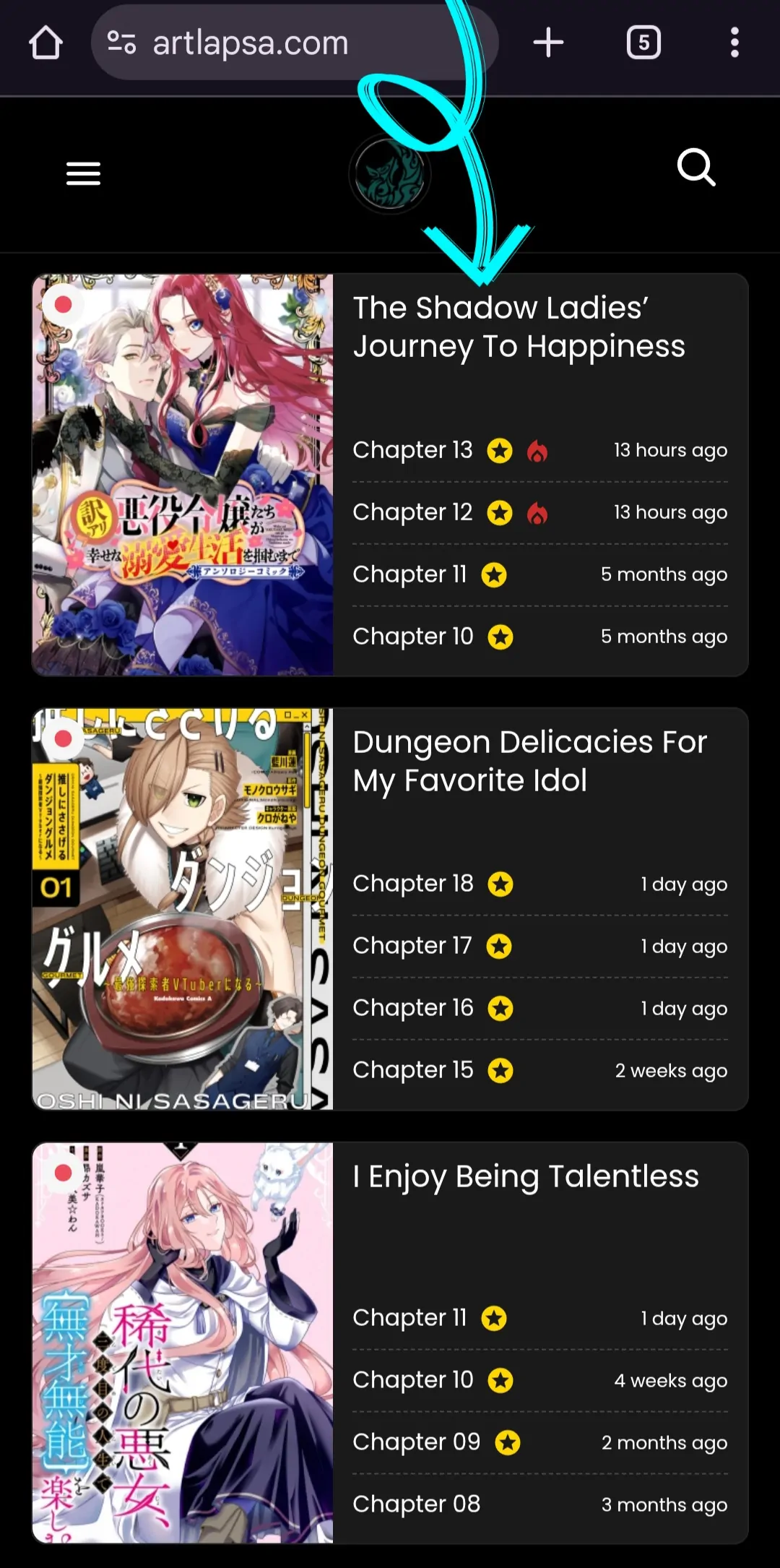This screenshot has height=1568, width=780.
Task: Read Chapter 08 of I Enjoy Being Talentless
Action: coord(416,1504)
